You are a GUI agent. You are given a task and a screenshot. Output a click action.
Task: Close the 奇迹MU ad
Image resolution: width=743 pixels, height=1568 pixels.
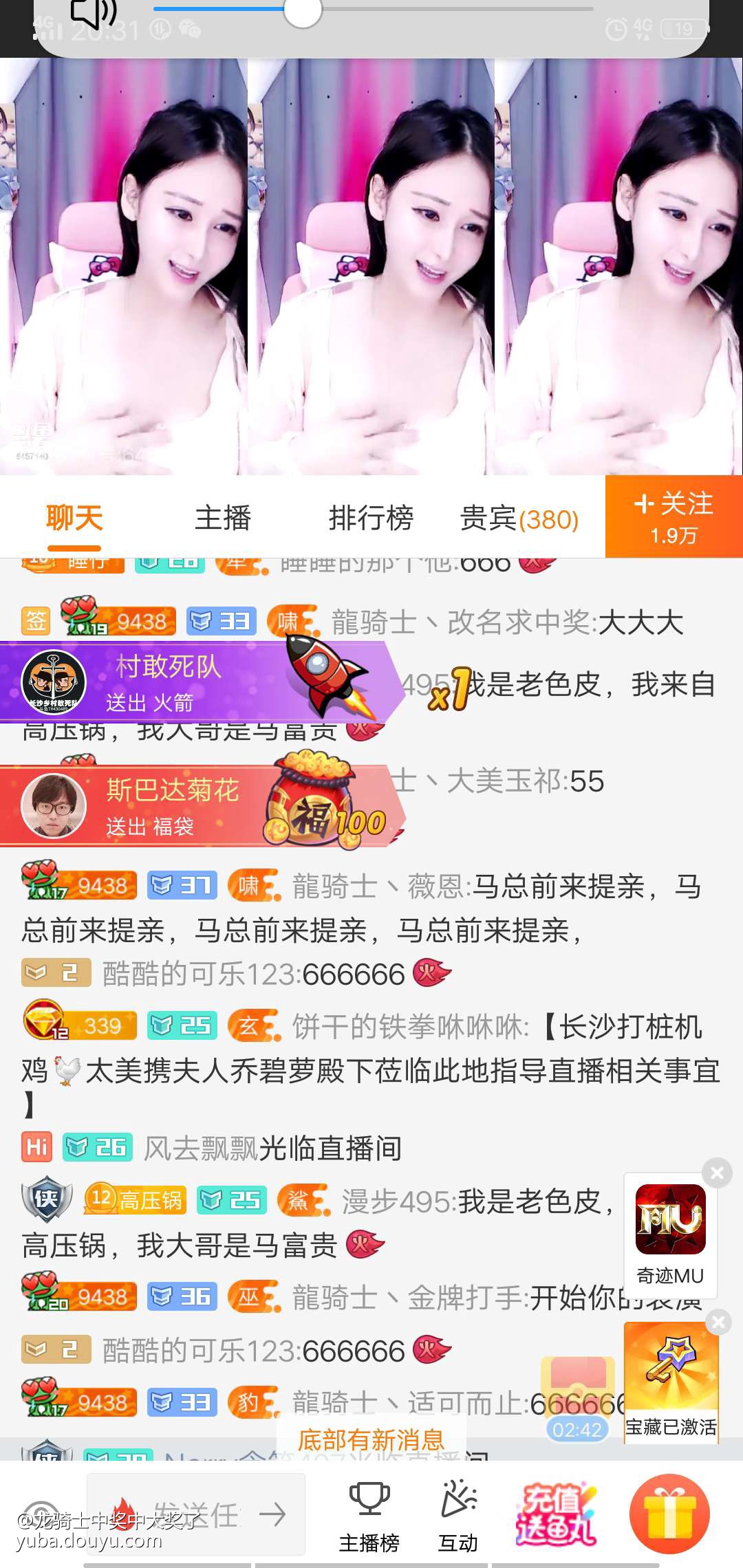point(717,1173)
